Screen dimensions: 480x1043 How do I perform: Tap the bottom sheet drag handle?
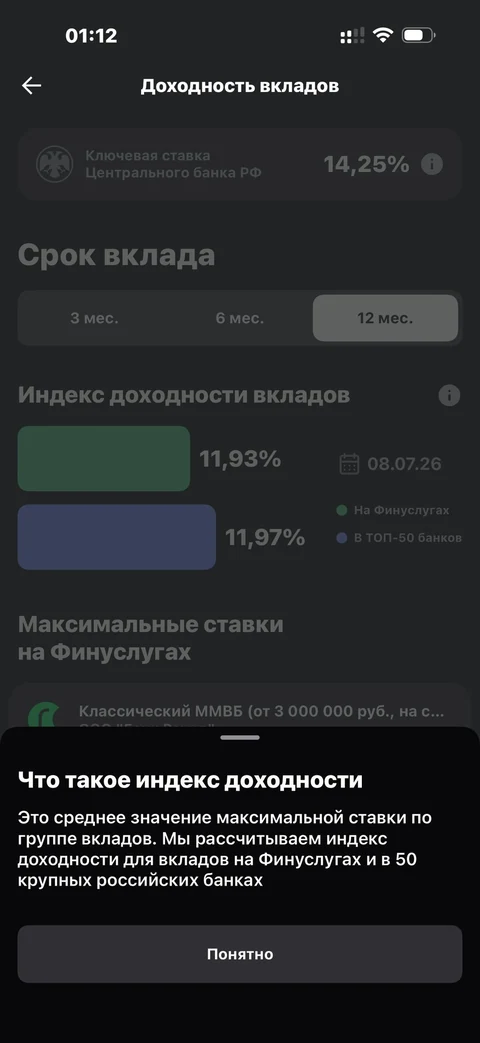click(240, 738)
